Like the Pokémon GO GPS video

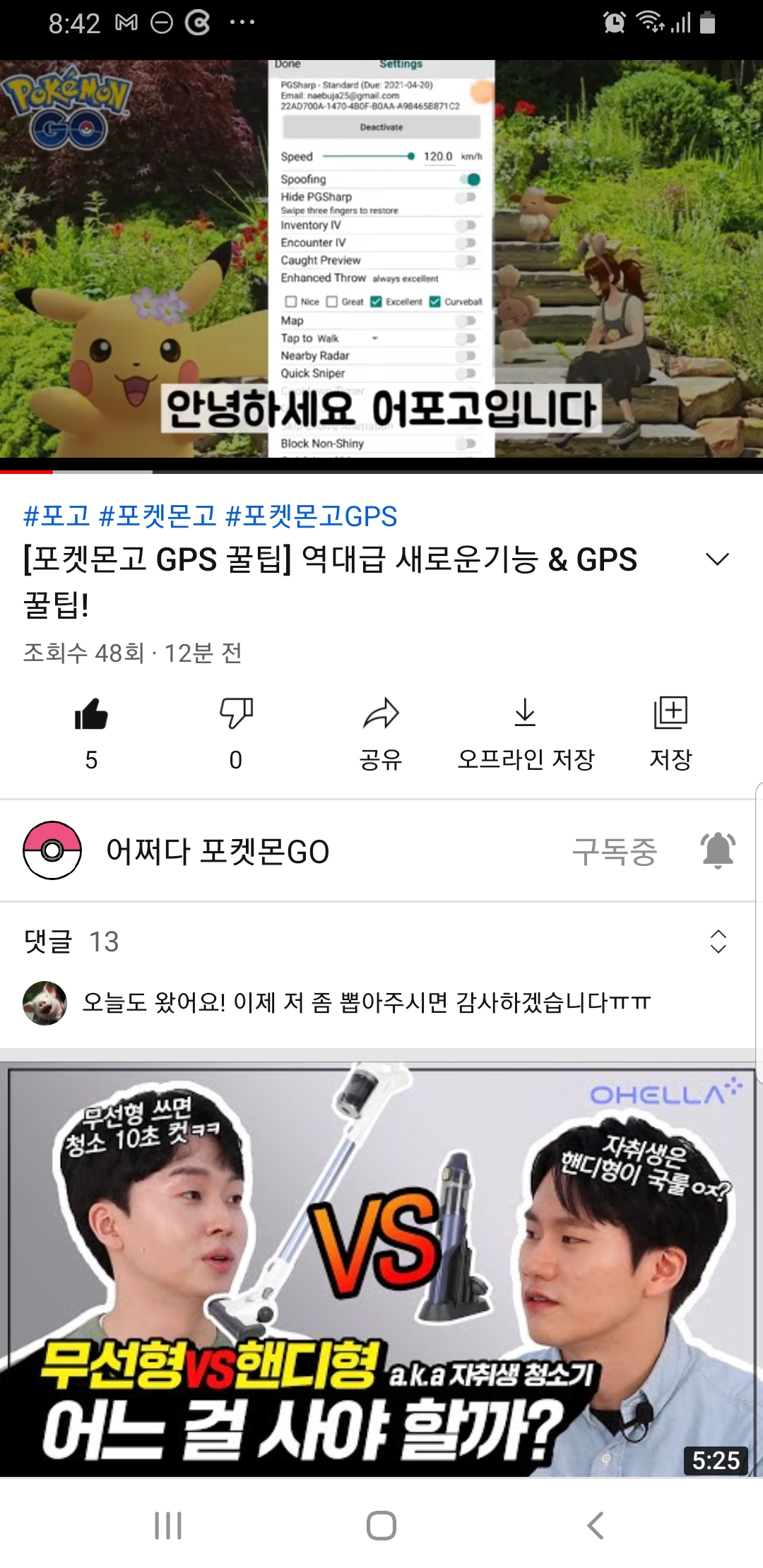(91, 714)
